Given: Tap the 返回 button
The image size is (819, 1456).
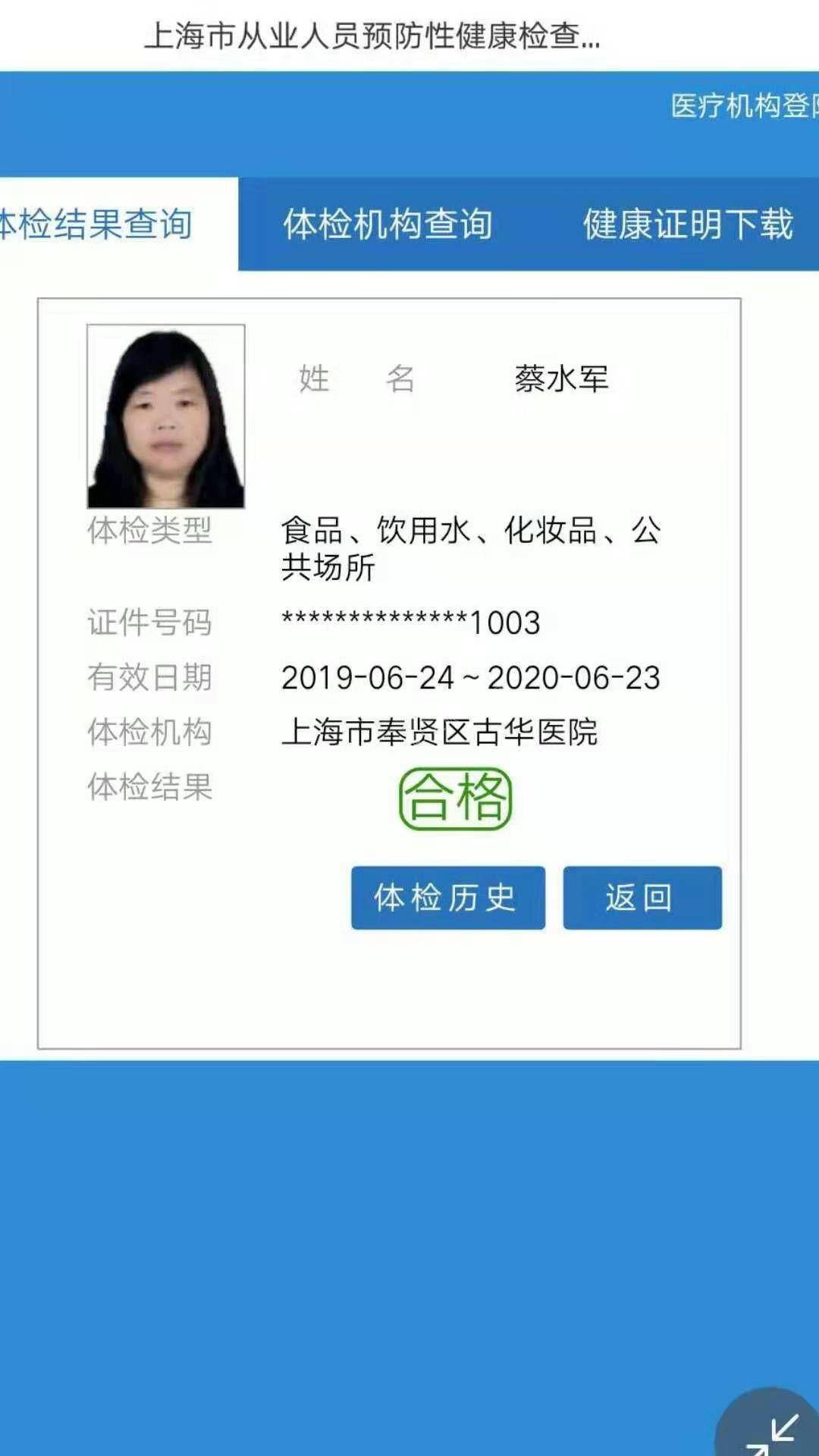Looking at the screenshot, I should (x=642, y=898).
